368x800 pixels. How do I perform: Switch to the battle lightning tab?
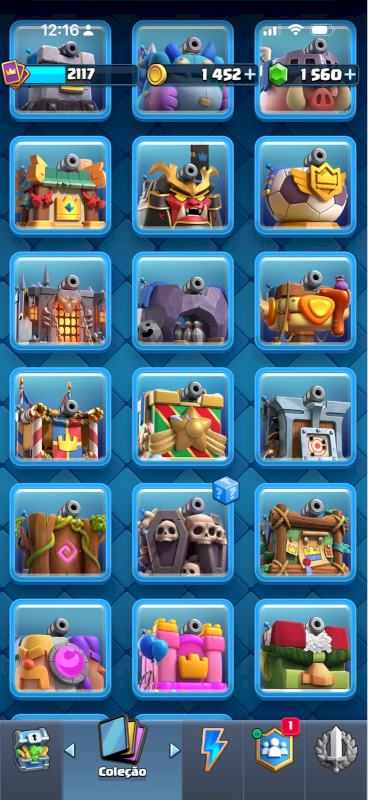click(211, 749)
